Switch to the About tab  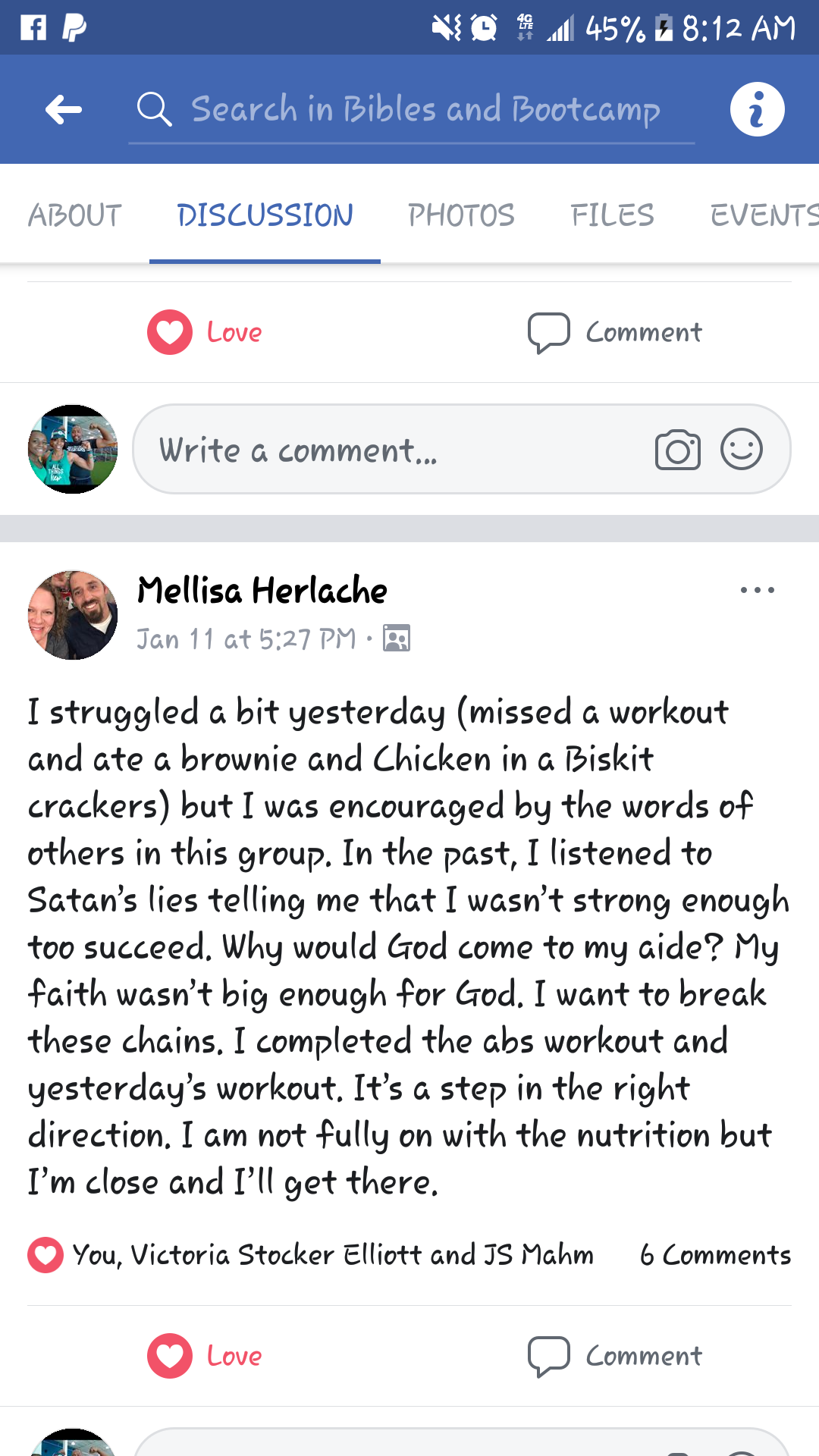[x=74, y=215]
